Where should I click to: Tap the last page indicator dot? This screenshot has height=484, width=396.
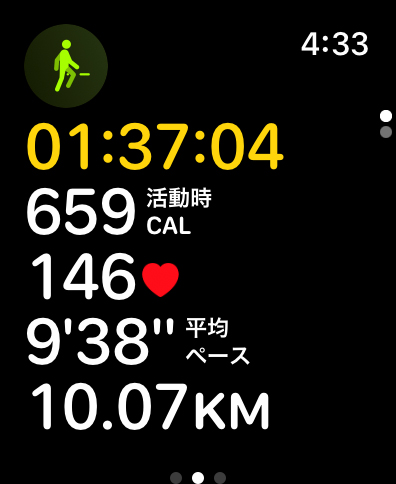tap(220, 477)
